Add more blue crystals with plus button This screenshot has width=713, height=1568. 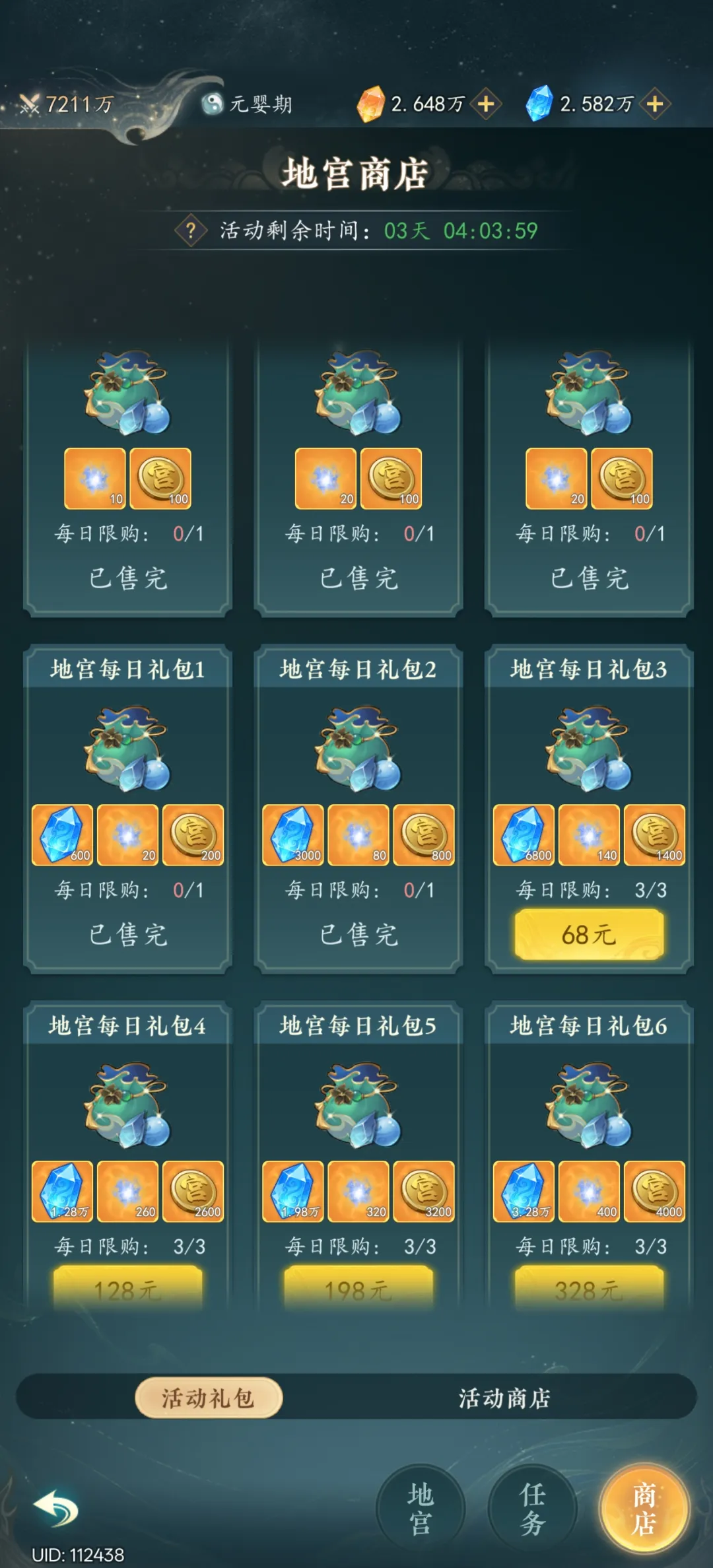(655, 104)
